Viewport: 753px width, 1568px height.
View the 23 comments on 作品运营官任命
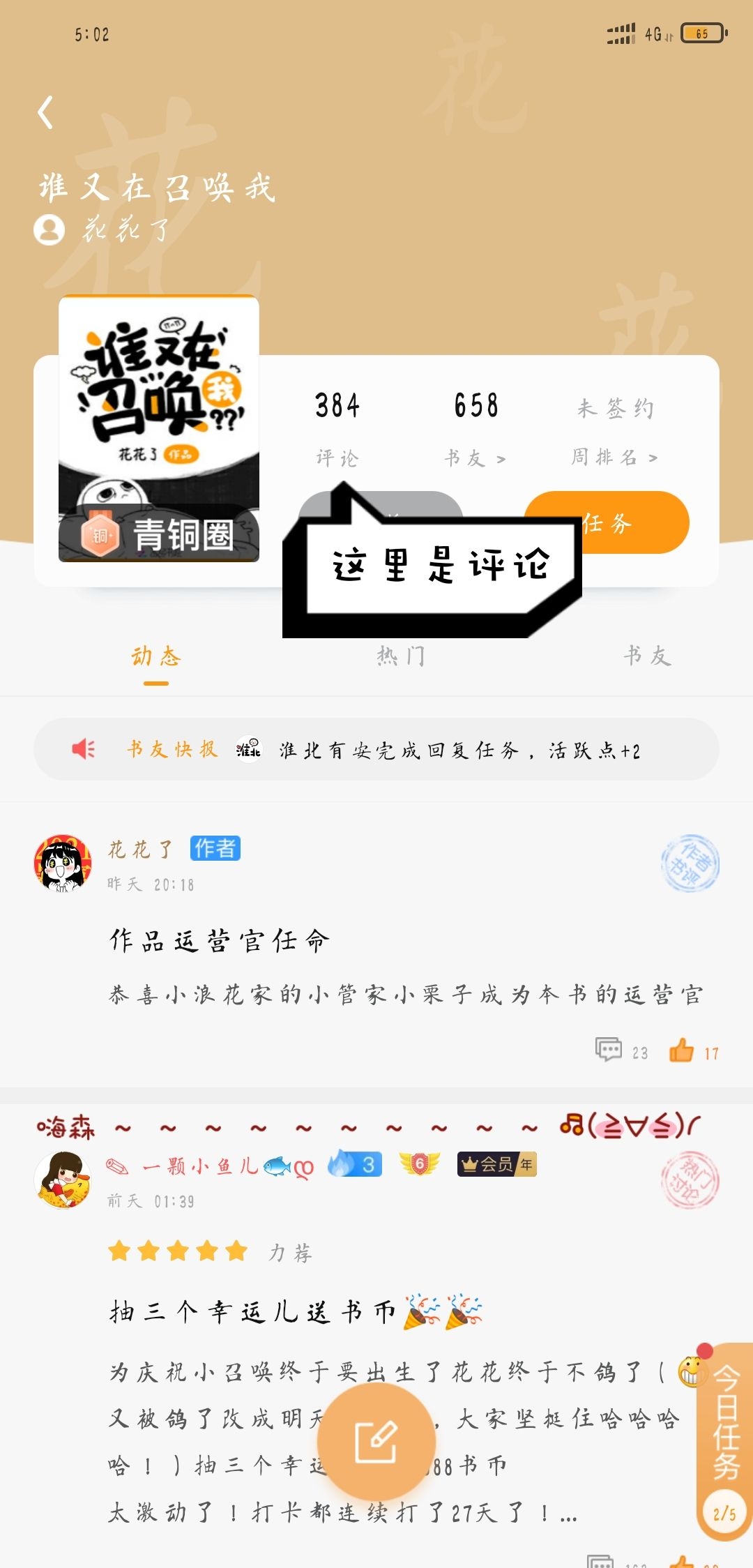click(x=621, y=1051)
